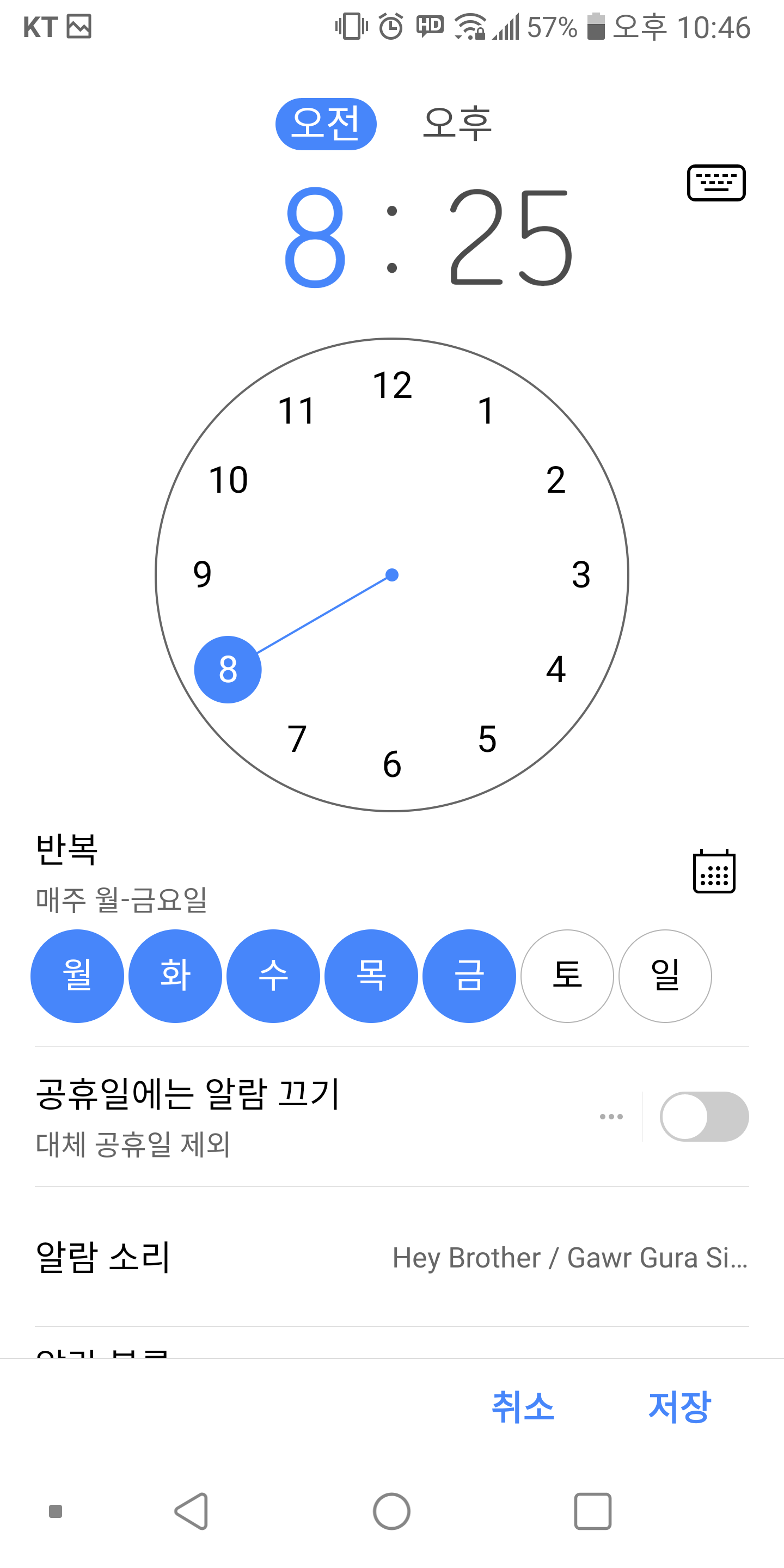Save the alarm with 저장
Screen dimensions: 784x1568
click(679, 1407)
